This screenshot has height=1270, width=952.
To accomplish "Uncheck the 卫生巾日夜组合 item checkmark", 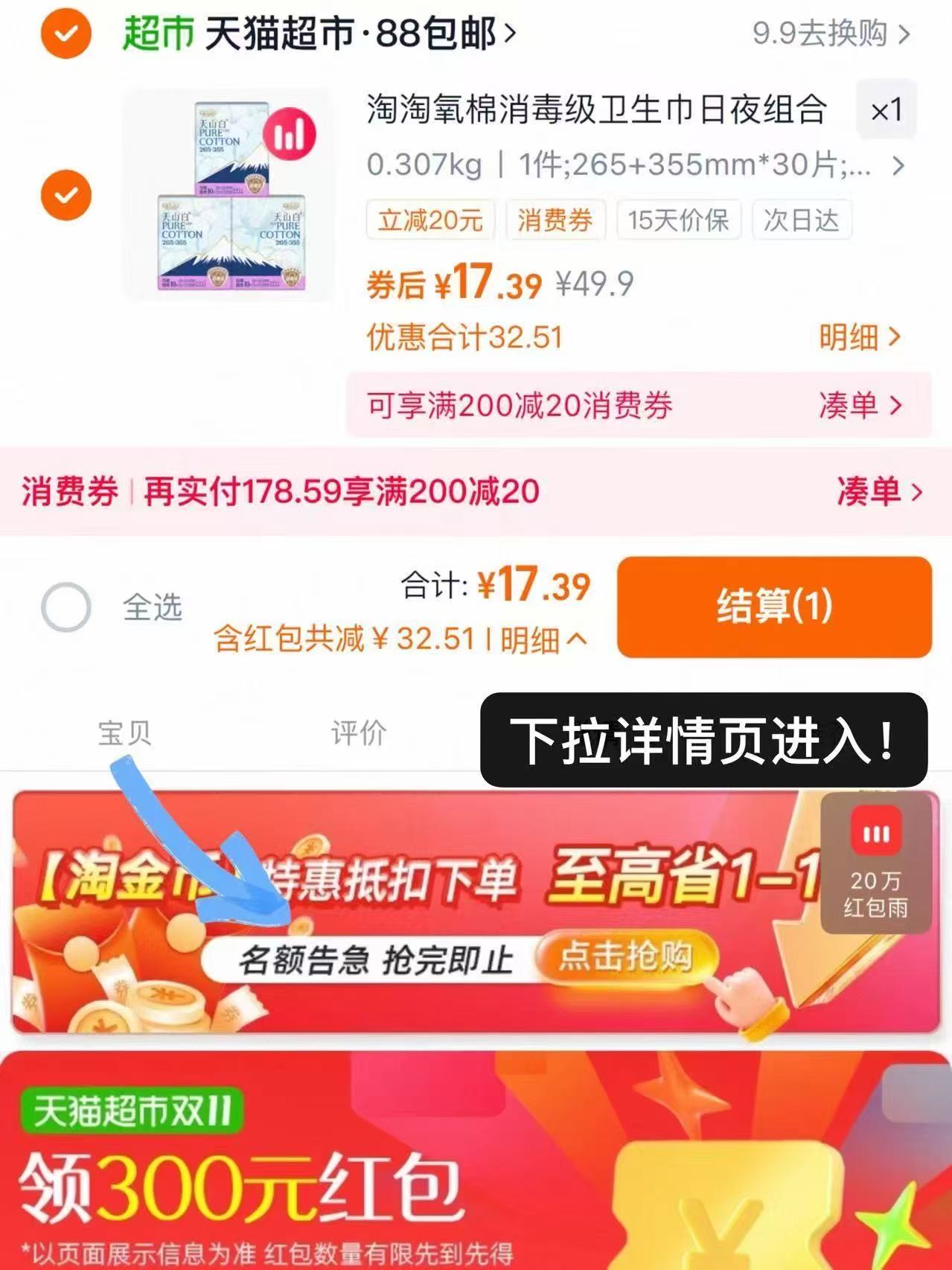I will [66, 195].
